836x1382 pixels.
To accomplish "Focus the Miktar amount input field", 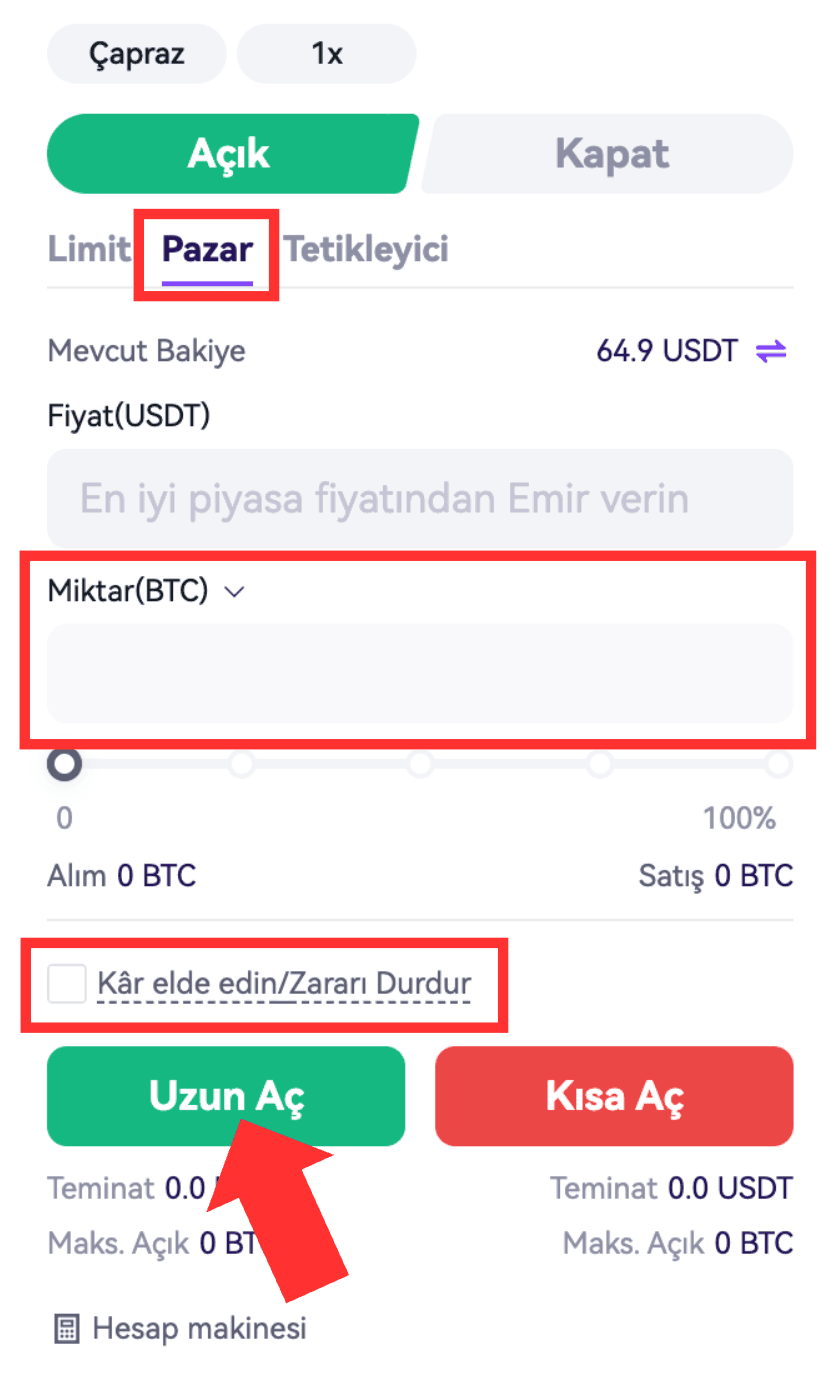I will [419, 673].
